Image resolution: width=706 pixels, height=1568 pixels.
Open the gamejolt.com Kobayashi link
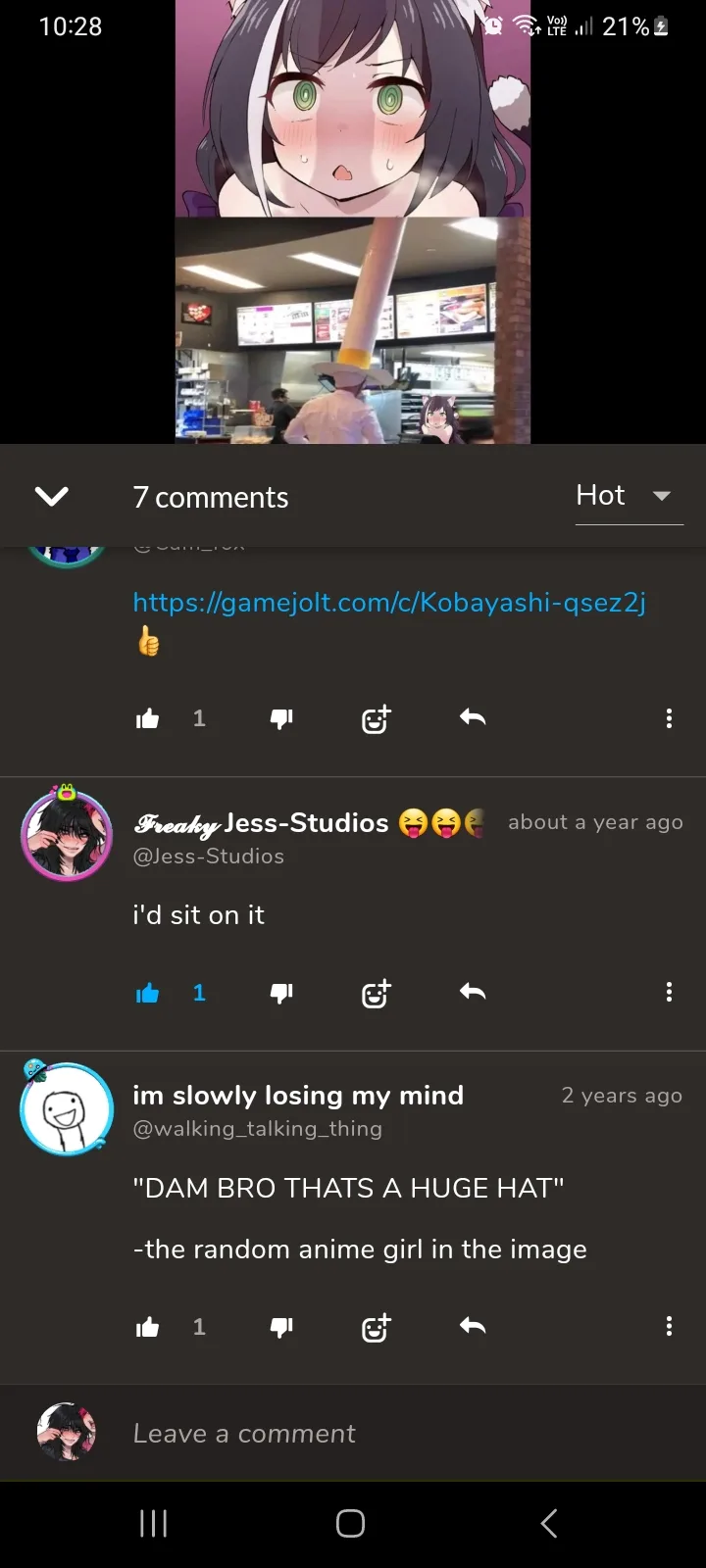pos(389,602)
